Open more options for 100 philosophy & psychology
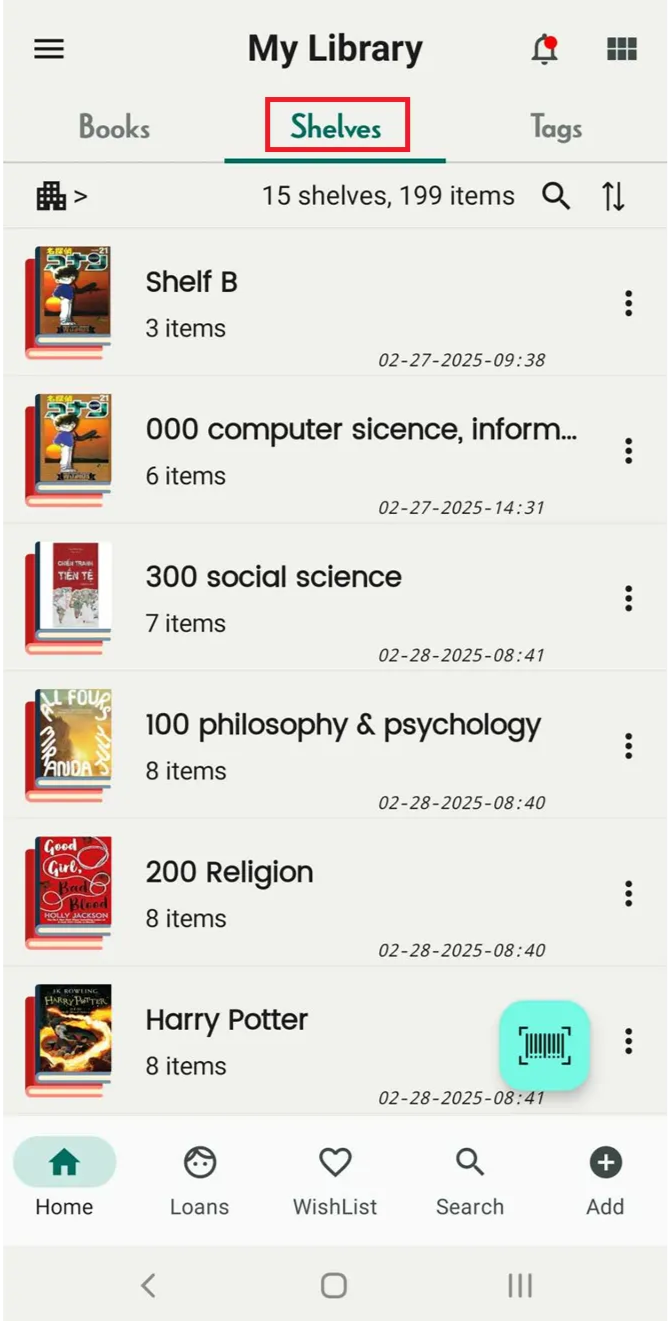Viewport: 670px width, 1321px height. pos(628,745)
